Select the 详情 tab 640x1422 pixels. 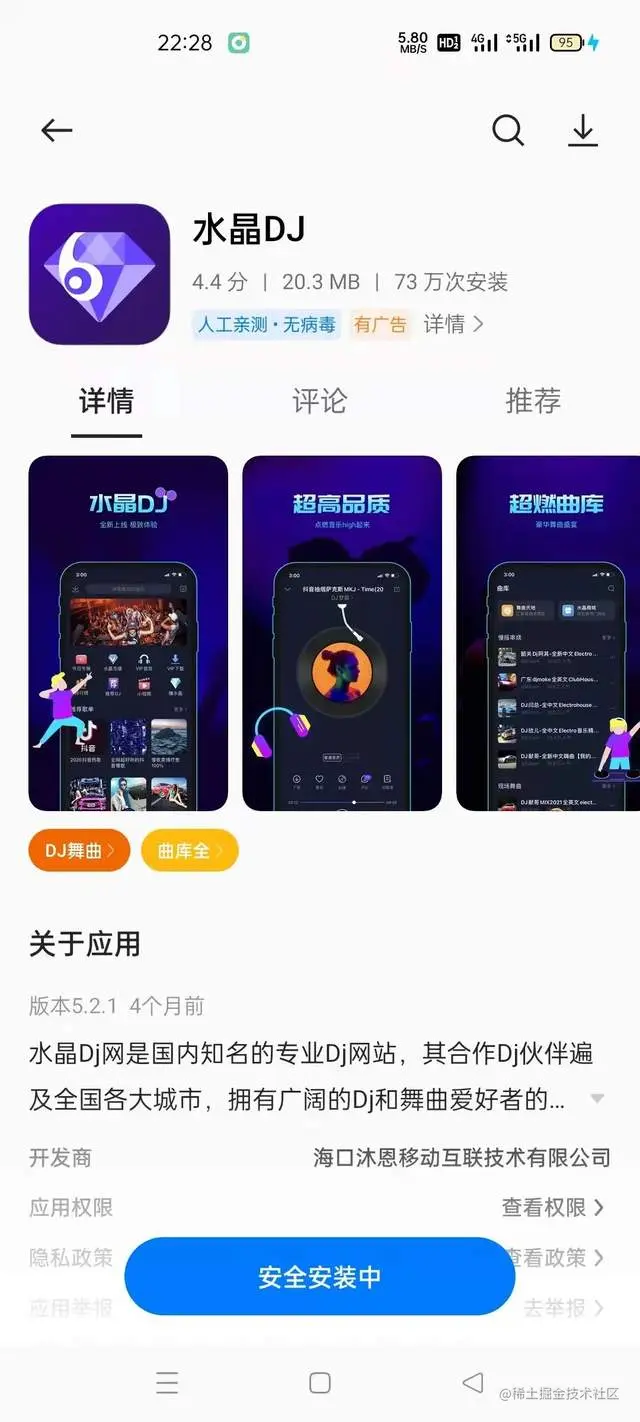(106, 401)
